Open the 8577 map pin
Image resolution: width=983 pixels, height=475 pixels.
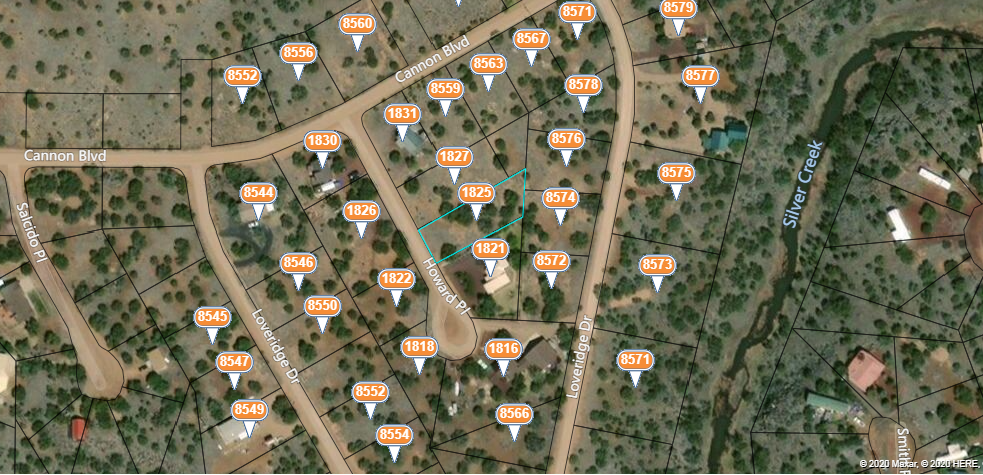pyautogui.click(x=700, y=77)
